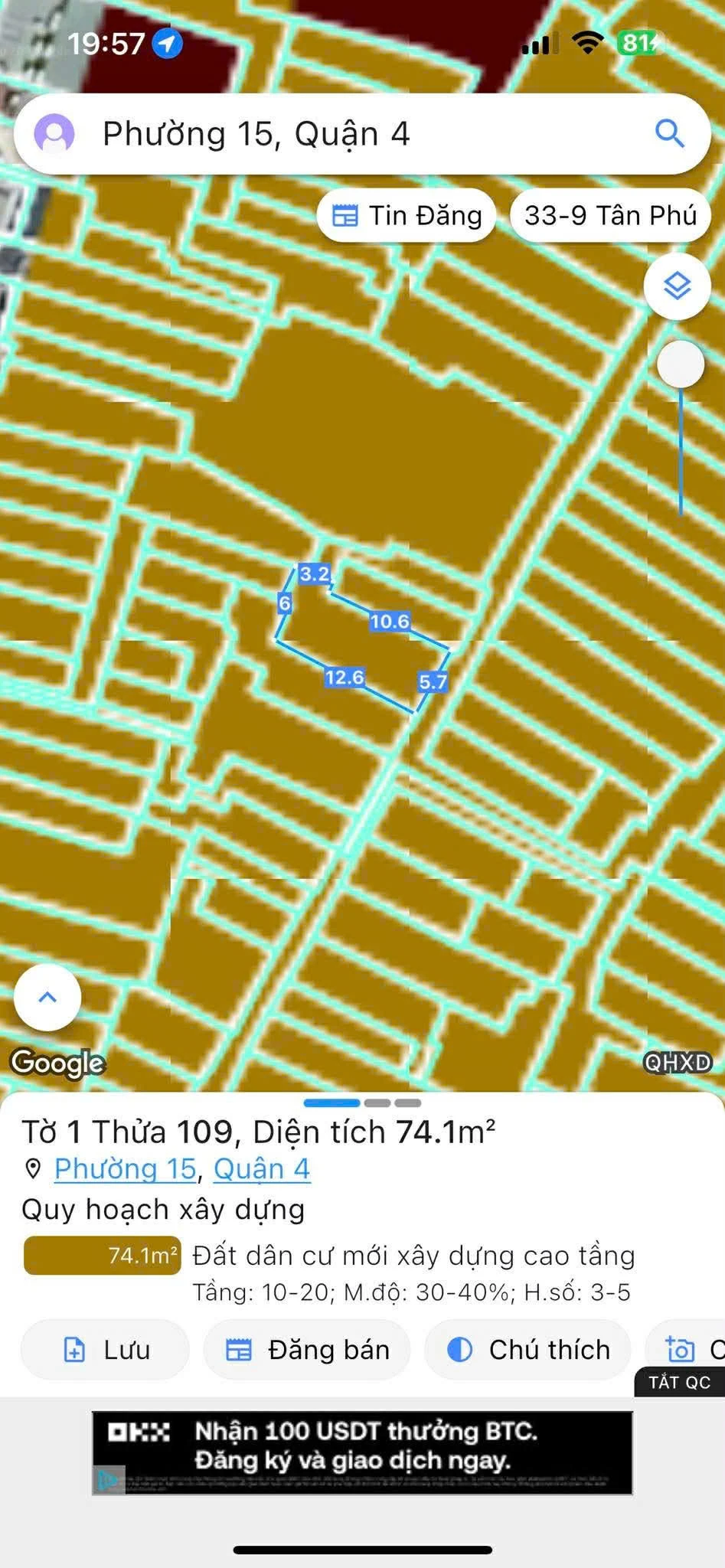Image resolution: width=725 pixels, height=1568 pixels.
Task: Save this plot with Lưu
Action: click(106, 1350)
